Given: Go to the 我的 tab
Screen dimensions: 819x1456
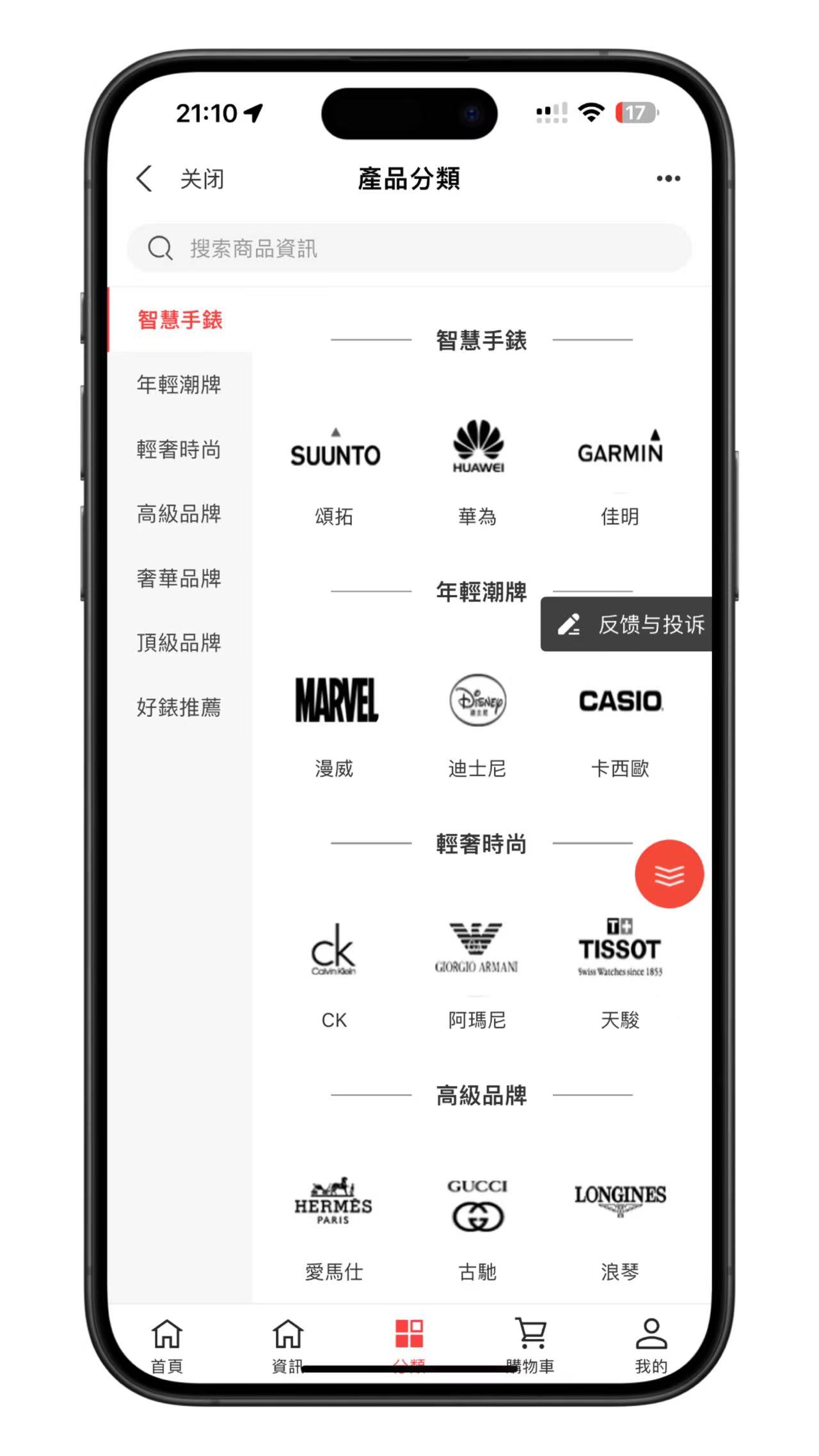Looking at the screenshot, I should click(x=651, y=1345).
